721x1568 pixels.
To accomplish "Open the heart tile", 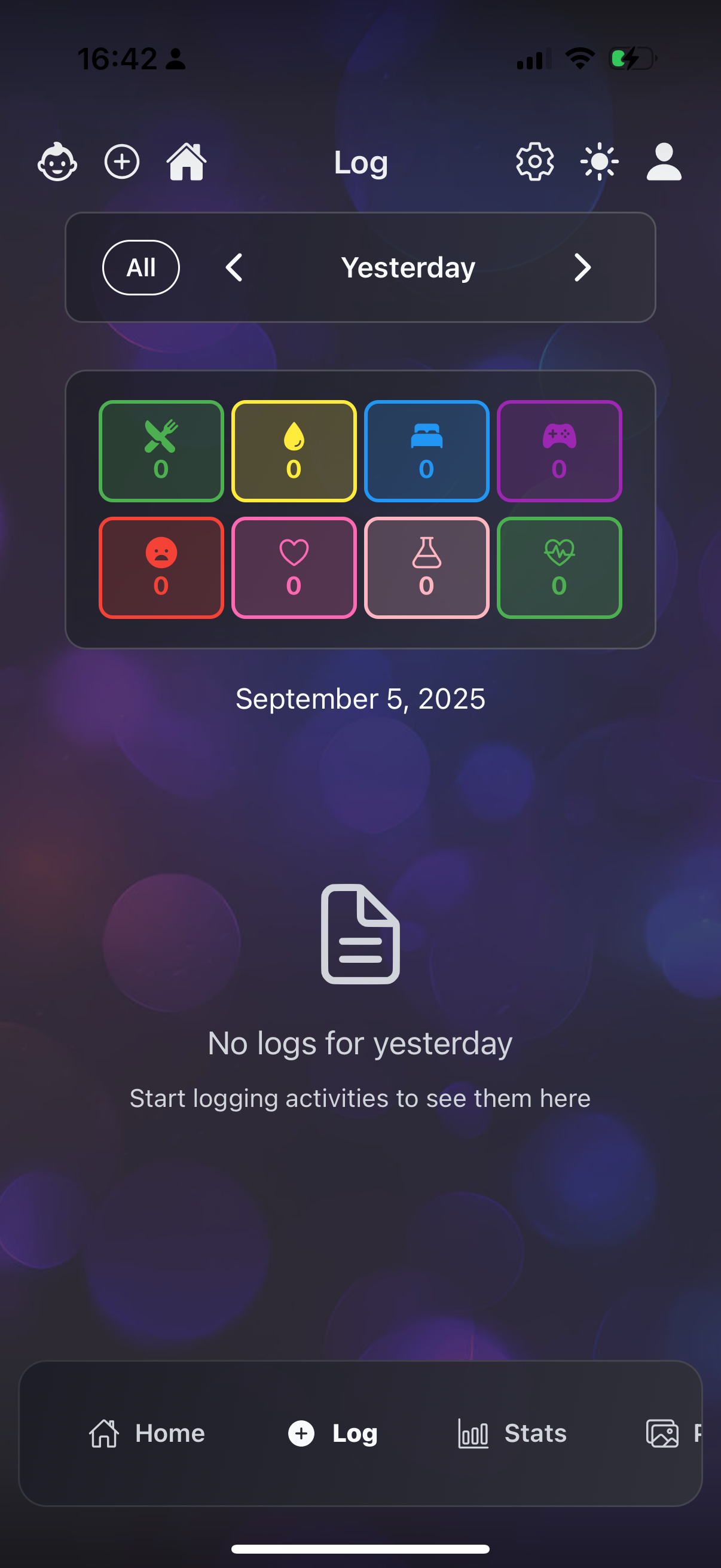I will pyautogui.click(x=294, y=568).
